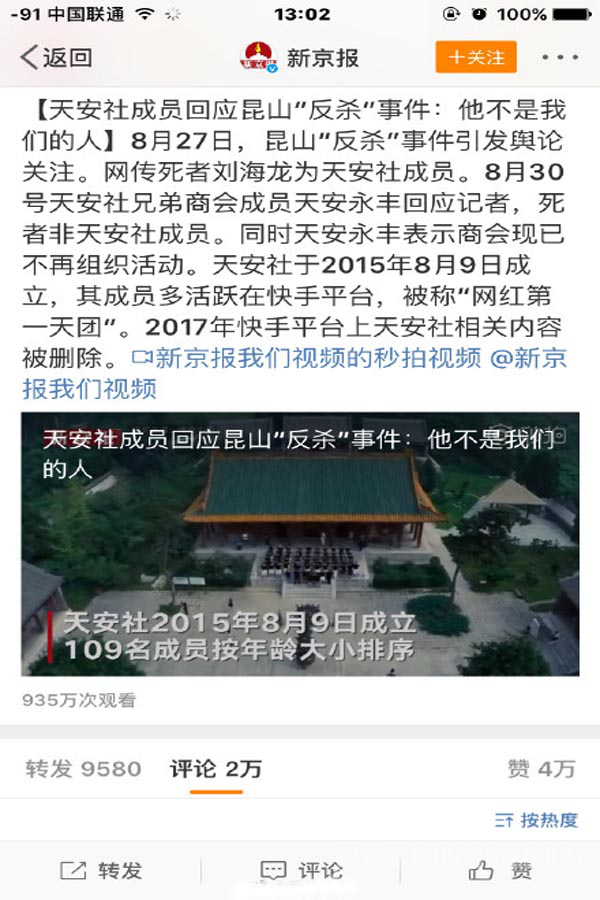Repost using bottom 转发 button
600x900 pixels.
101,871
